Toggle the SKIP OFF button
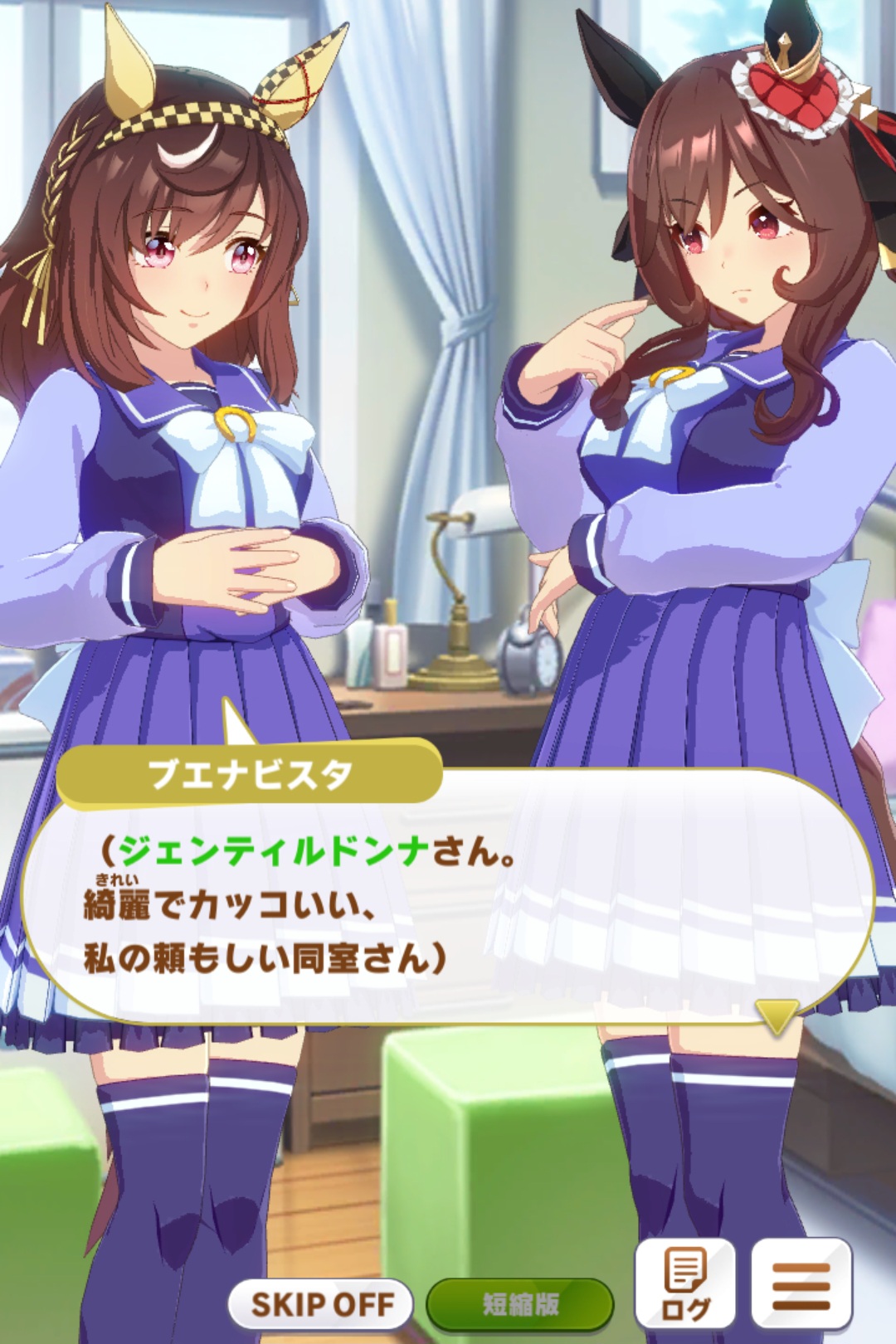896x1344 pixels. tap(321, 1303)
